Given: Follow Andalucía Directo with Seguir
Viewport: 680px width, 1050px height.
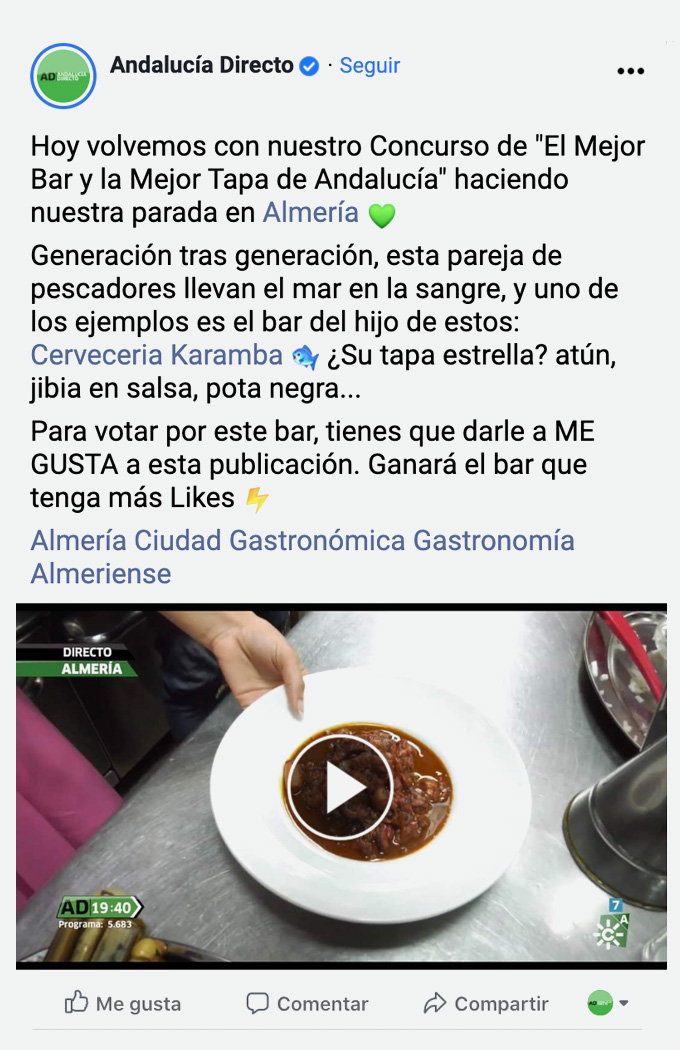Looking at the screenshot, I should point(369,66).
